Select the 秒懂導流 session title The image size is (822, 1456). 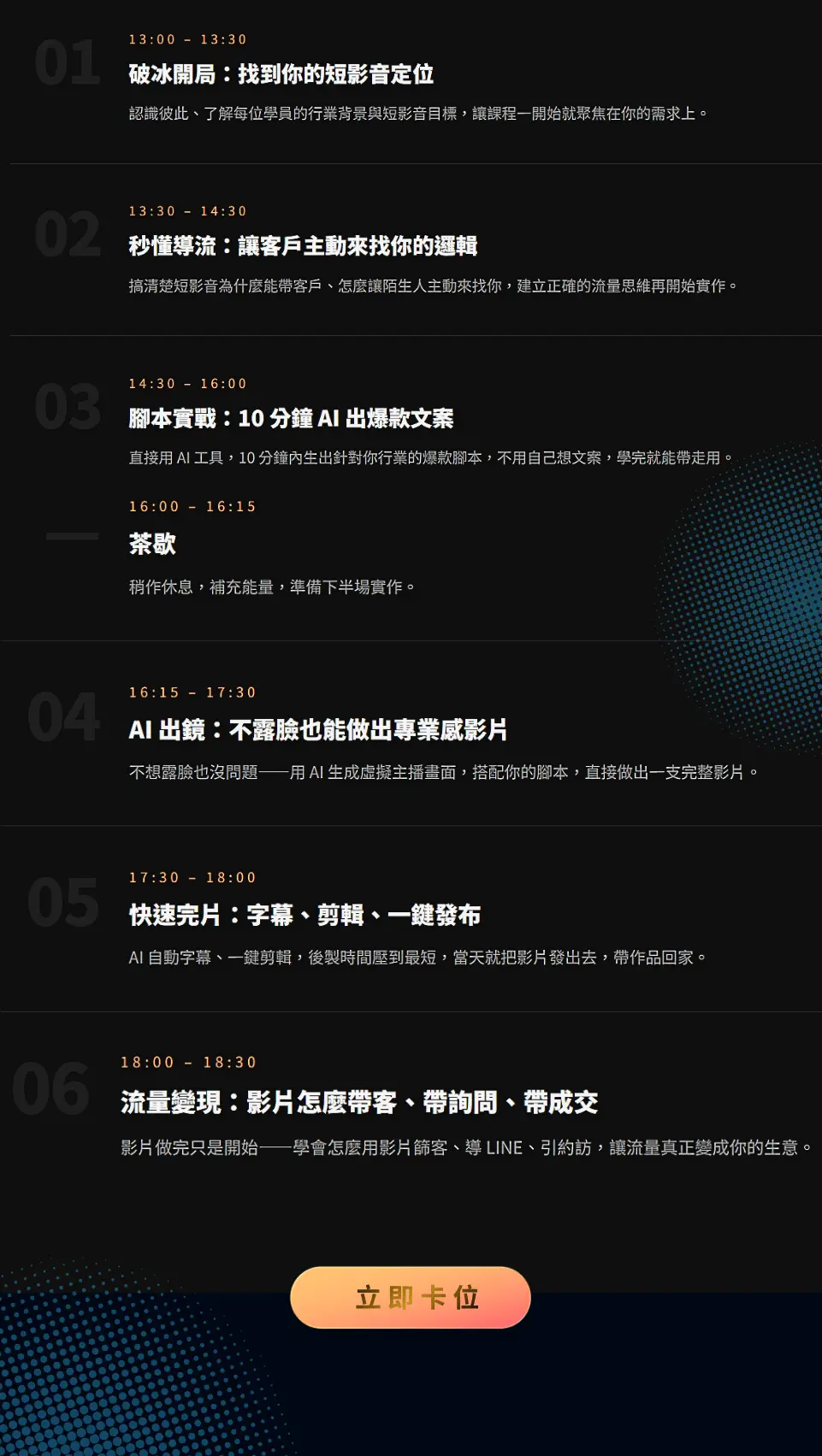point(305,247)
